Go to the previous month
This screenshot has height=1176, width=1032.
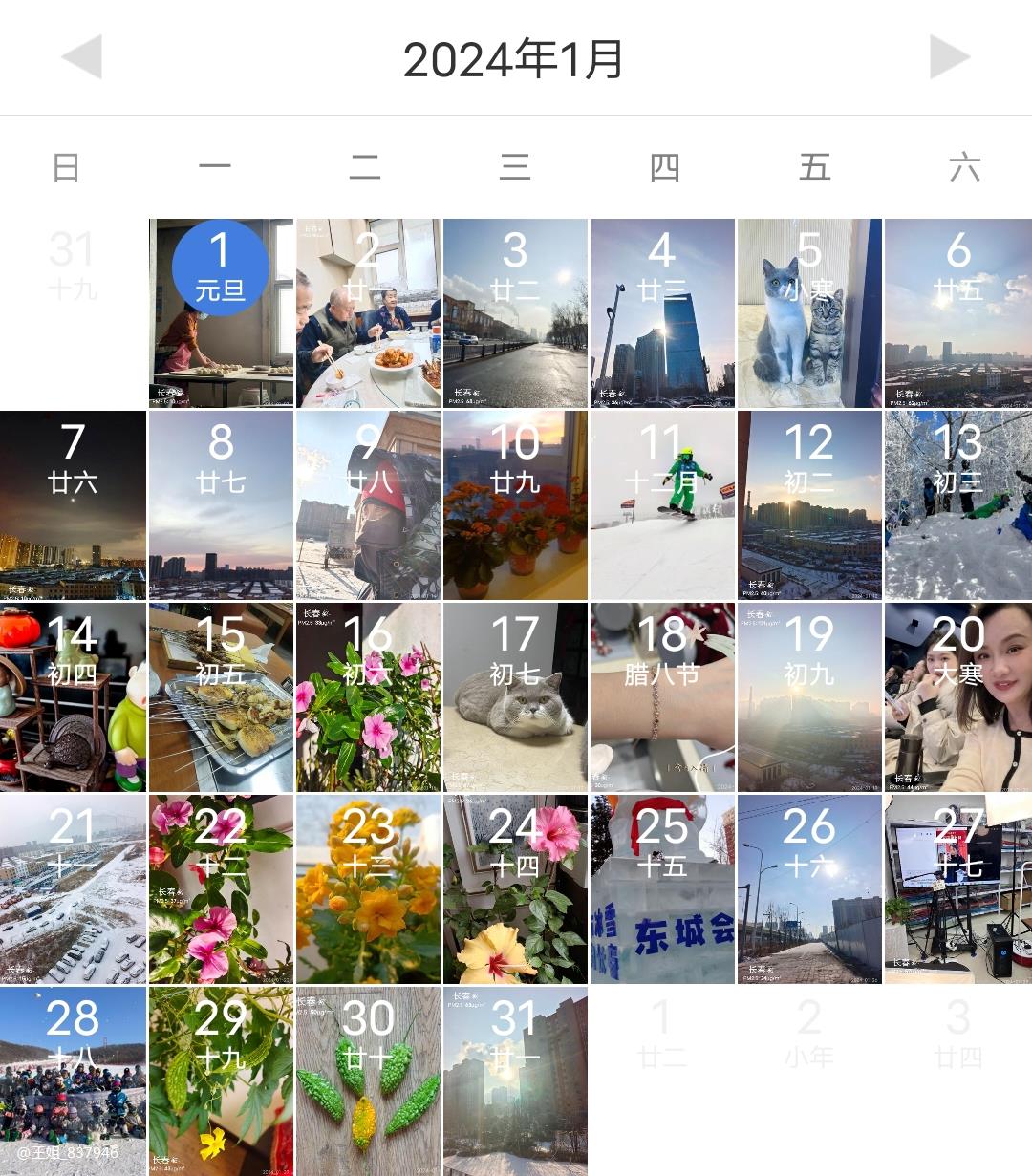tap(82, 57)
